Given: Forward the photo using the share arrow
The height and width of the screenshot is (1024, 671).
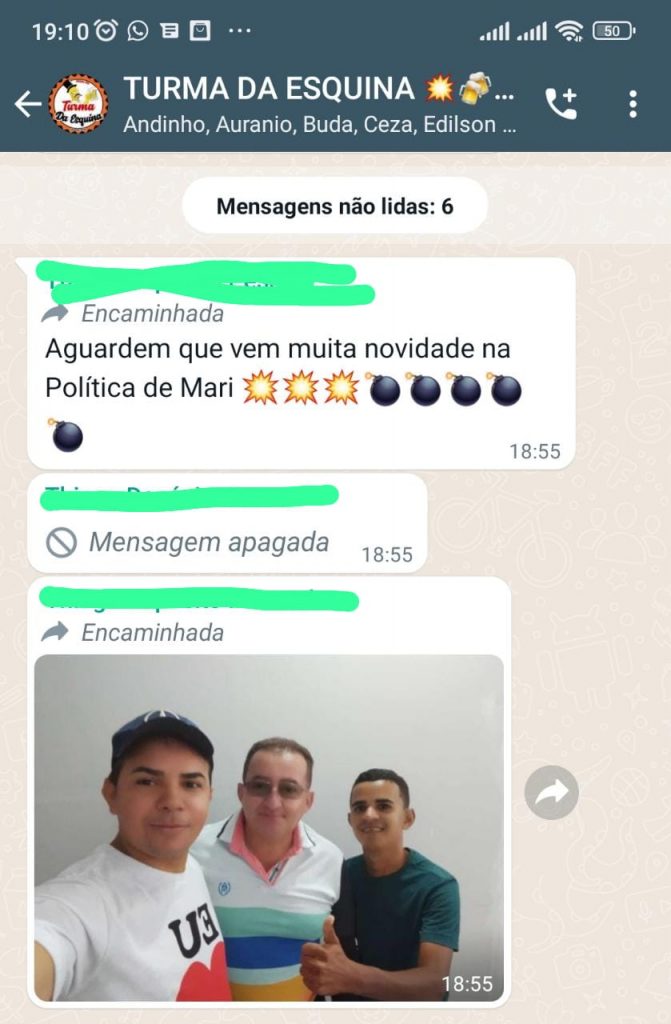Looking at the screenshot, I should [x=551, y=793].
